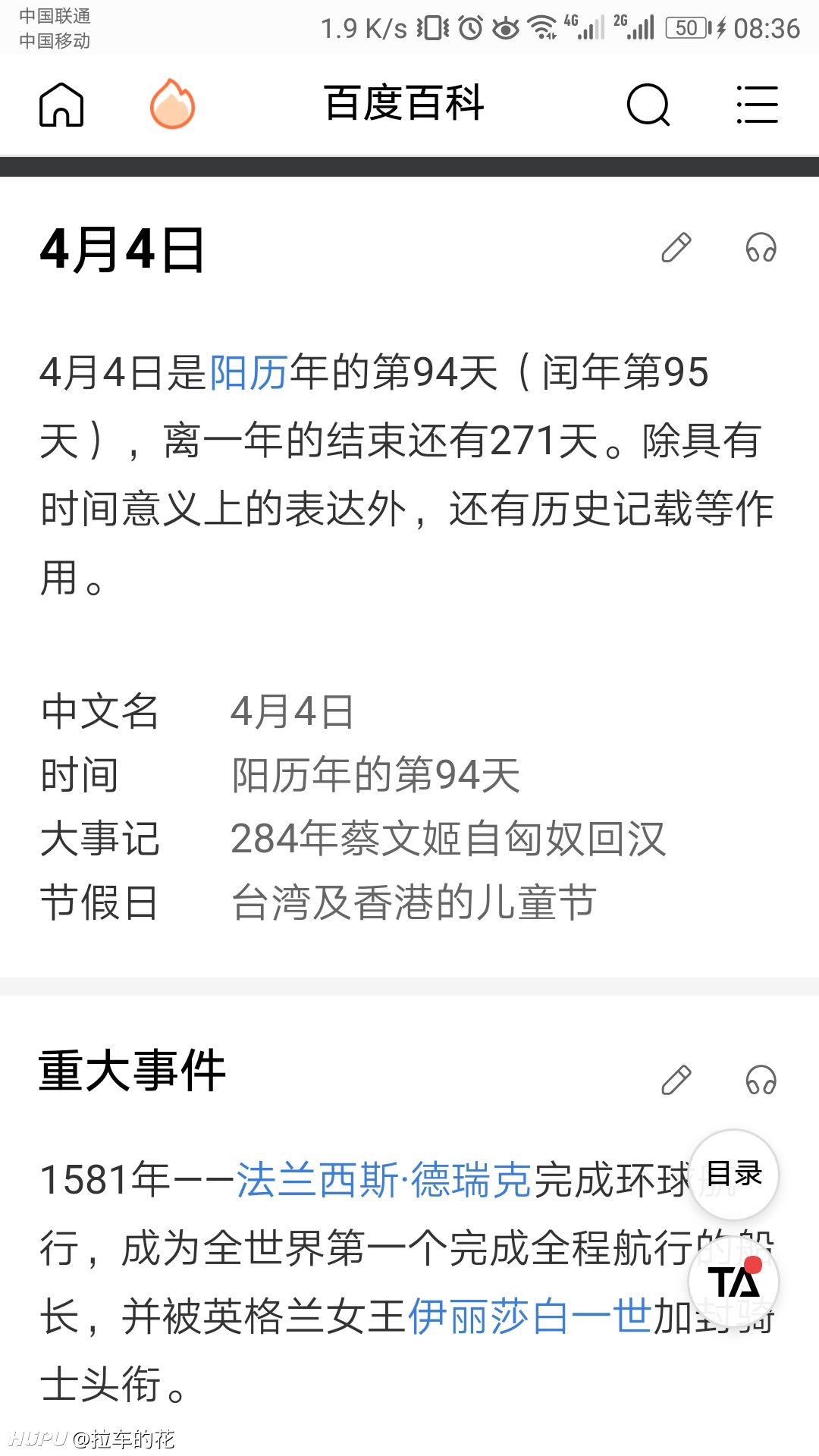Open the 伊丽莎白一世 link
Screen dimensions: 819x1456
[530, 1316]
